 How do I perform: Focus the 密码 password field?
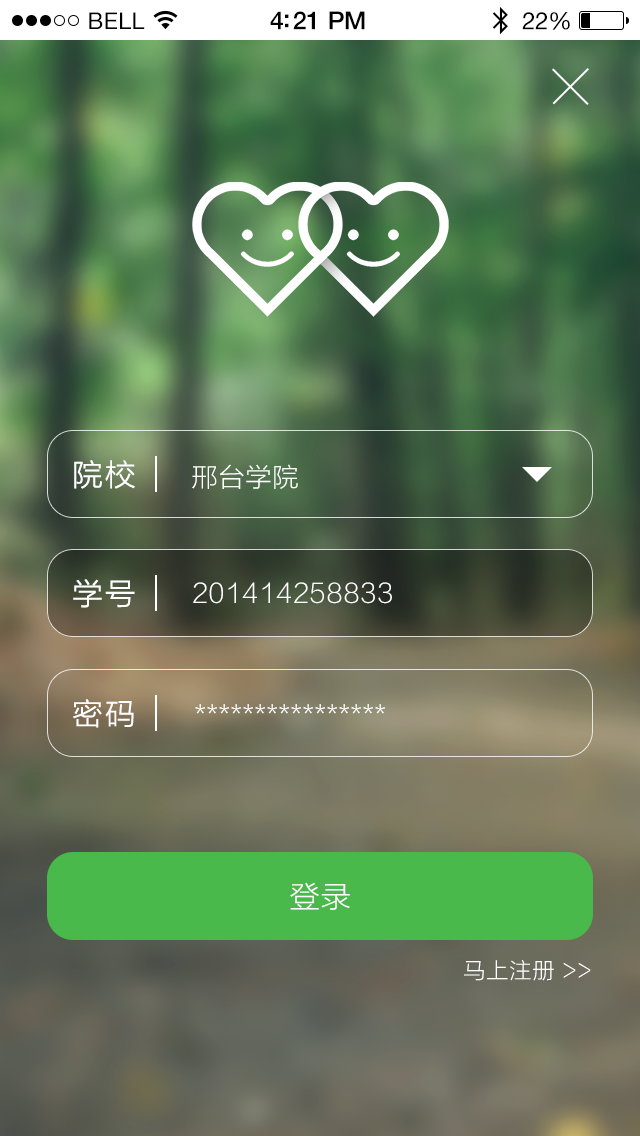(x=370, y=713)
